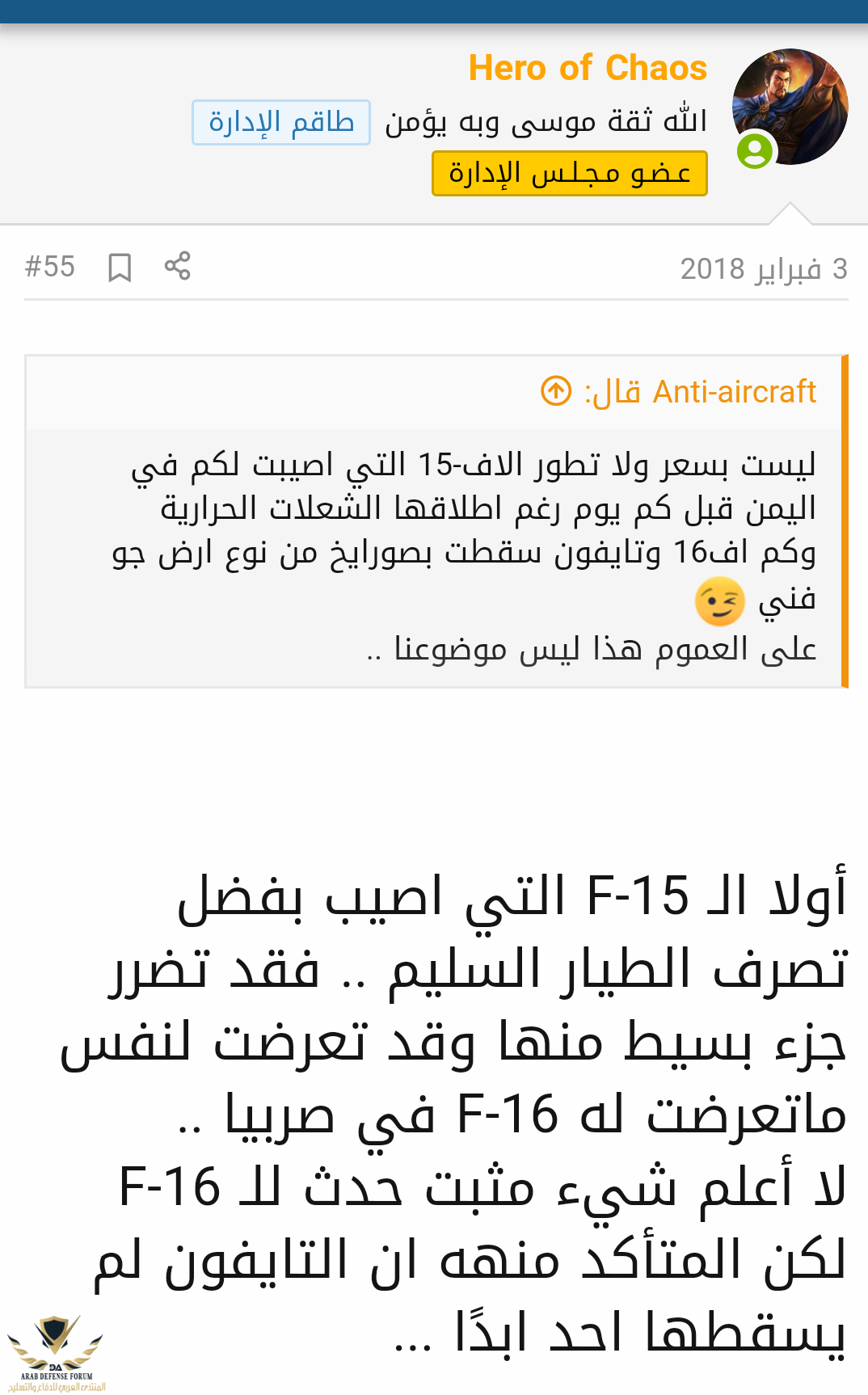Open Hero of Chaos profile name
This screenshot has width=868, height=1395.
[588, 68]
